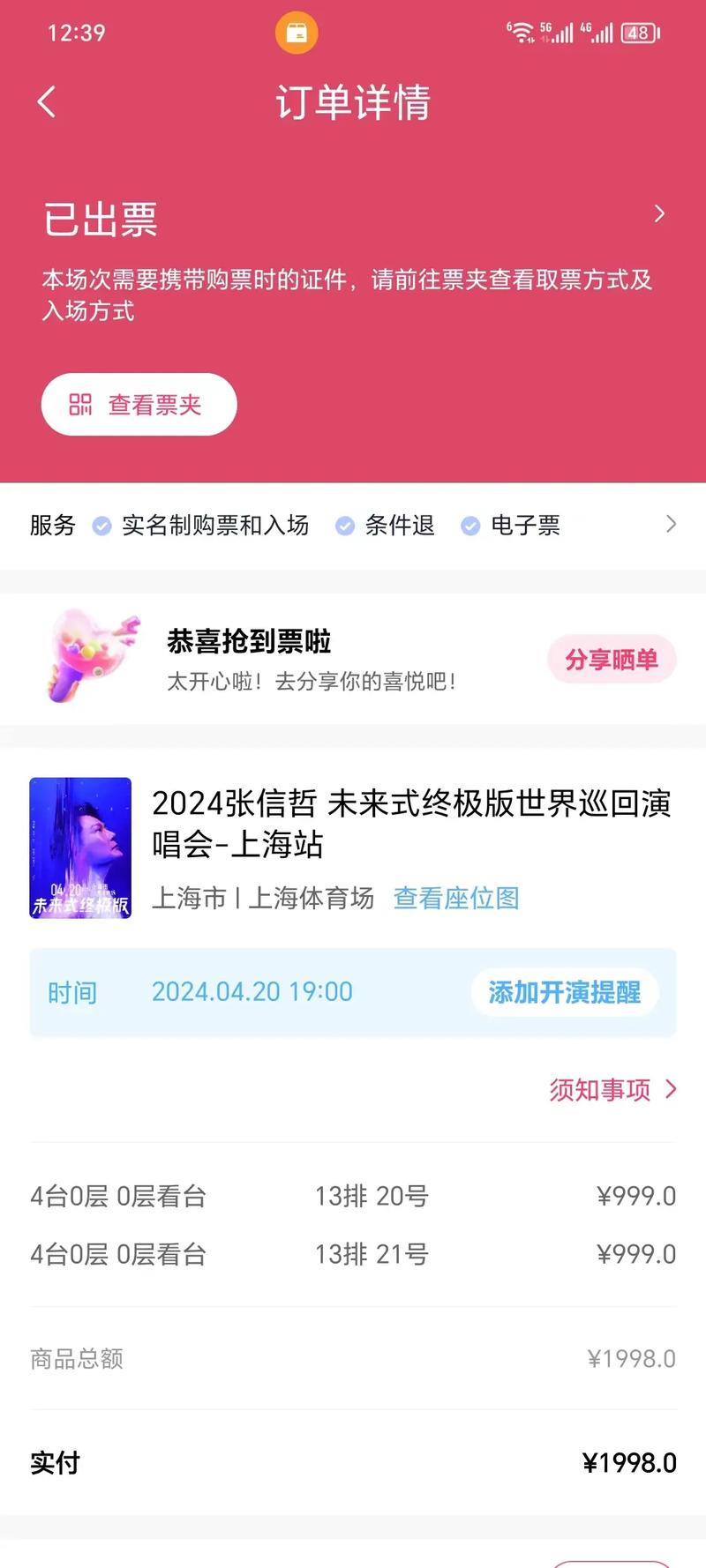Open the concert poster thumbnail

click(x=80, y=847)
